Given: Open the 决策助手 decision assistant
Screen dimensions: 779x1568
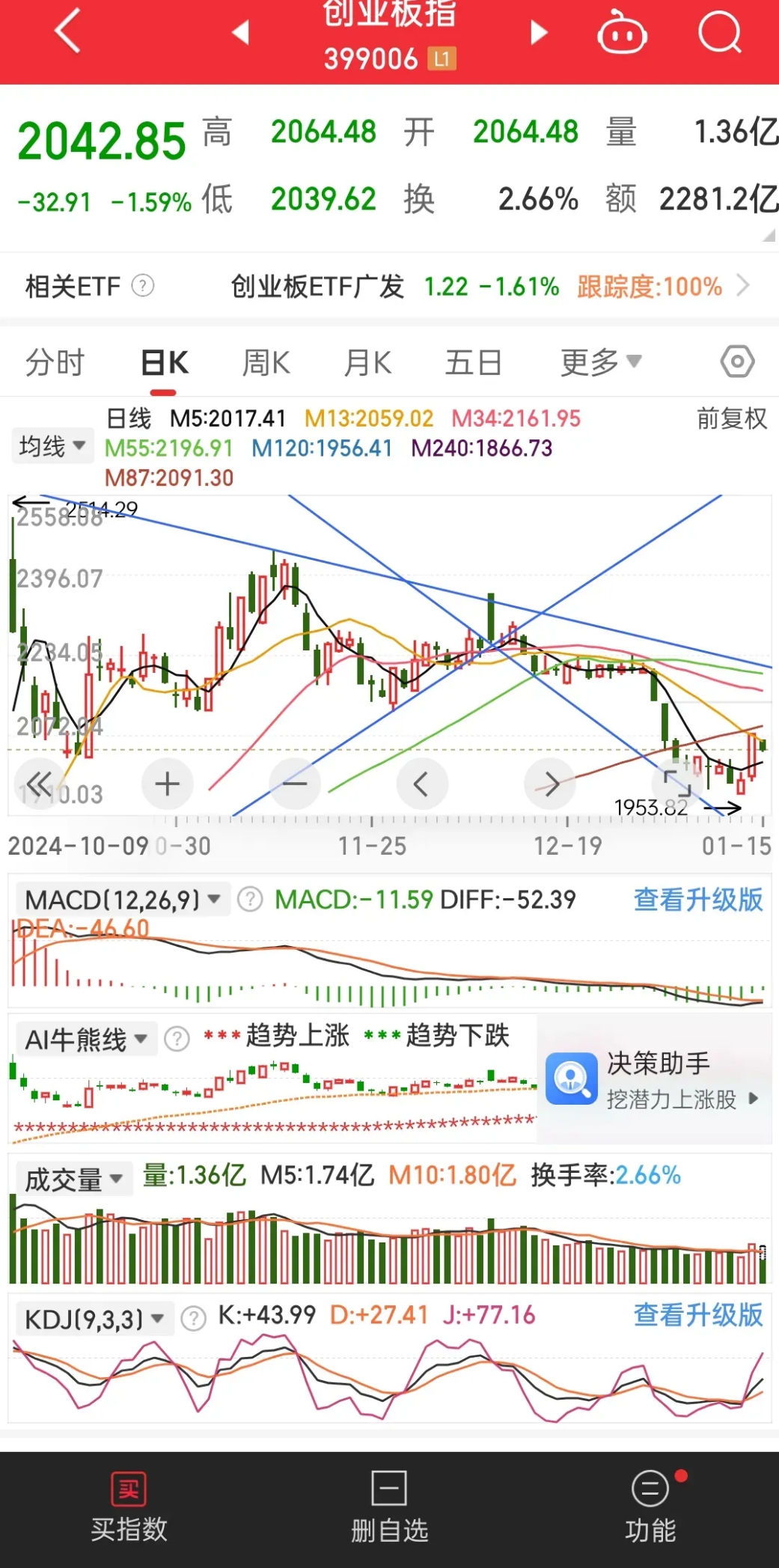Looking at the screenshot, I should pyautogui.click(x=654, y=1079).
